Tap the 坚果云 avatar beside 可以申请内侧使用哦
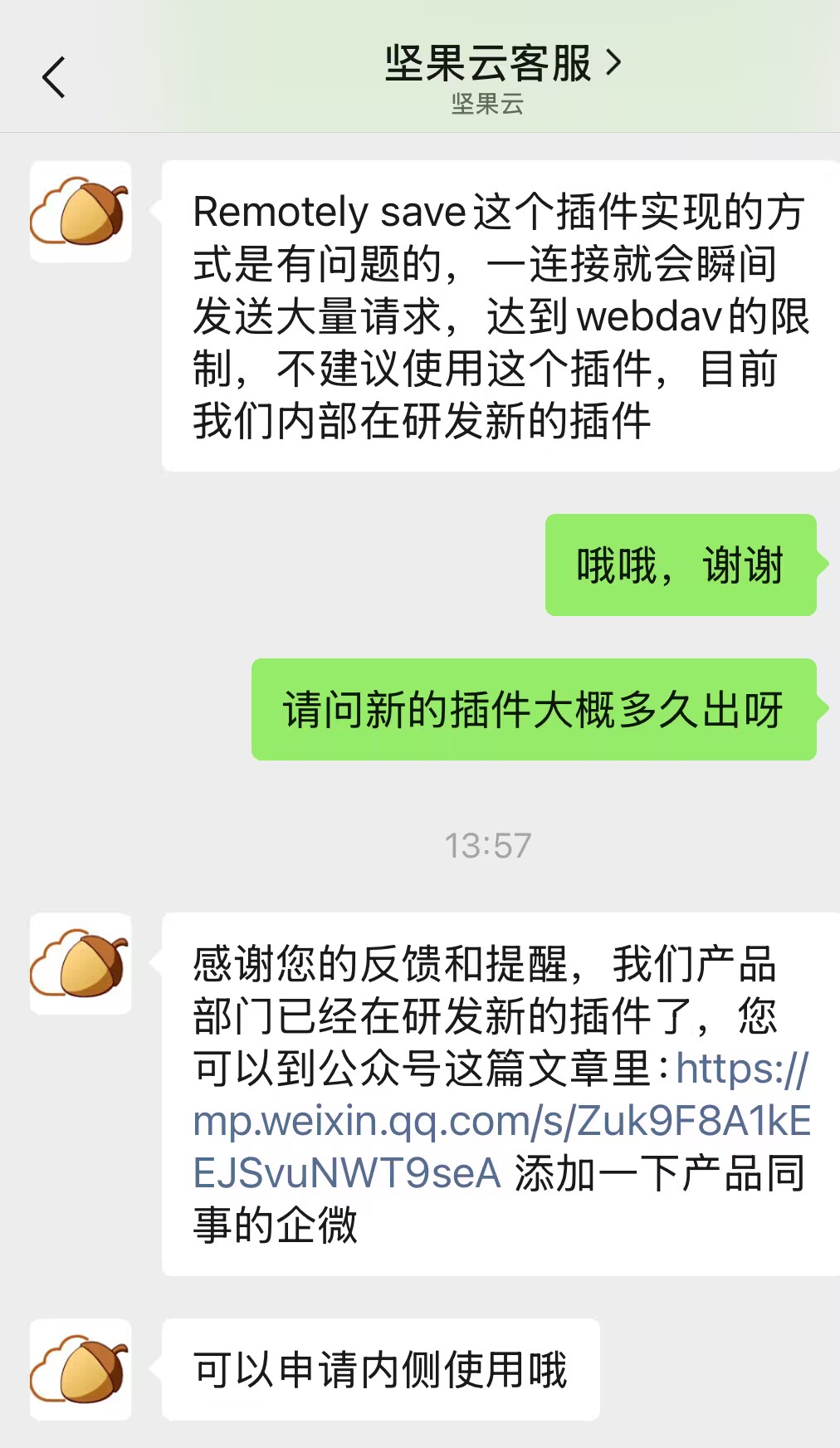840x1448 pixels. click(81, 1369)
